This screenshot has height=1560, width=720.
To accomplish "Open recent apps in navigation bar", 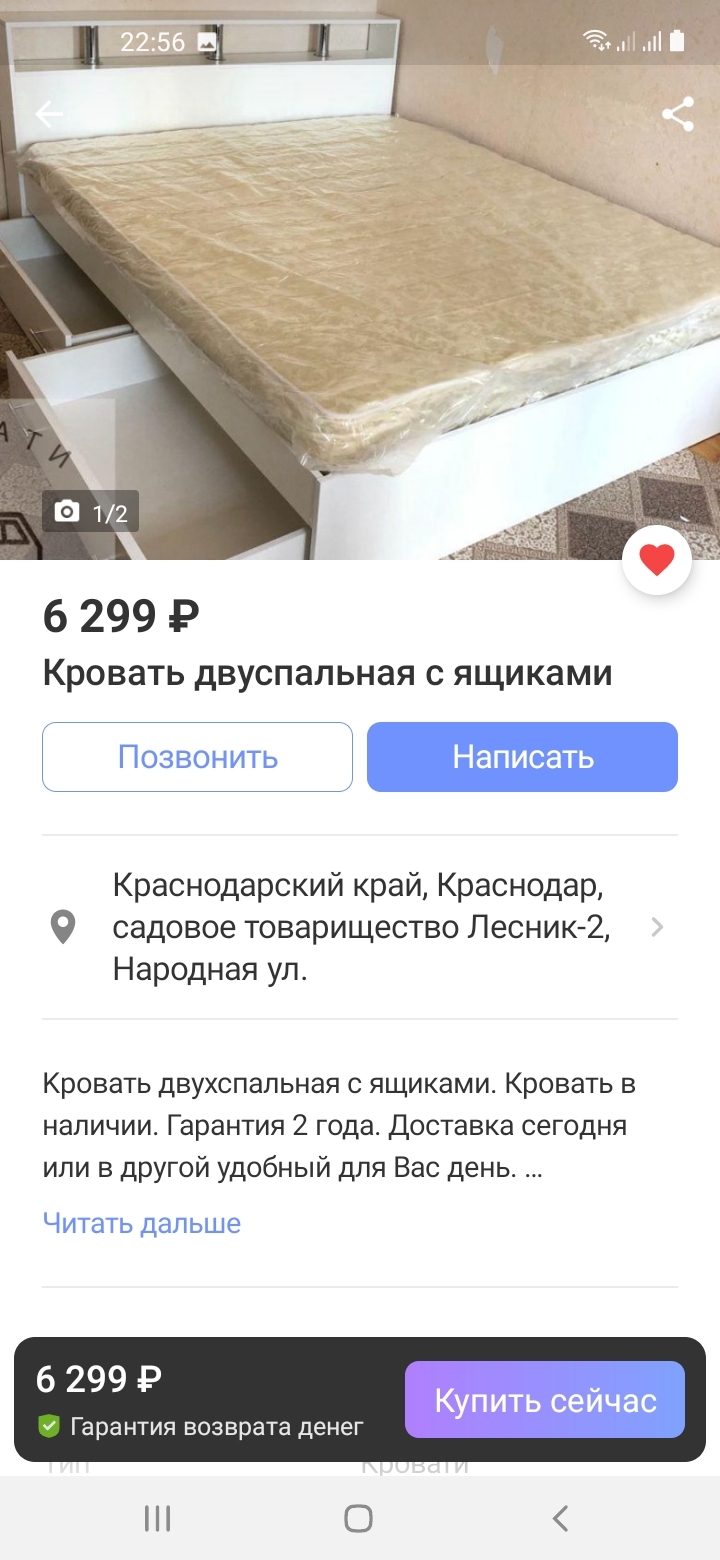I will click(x=158, y=1518).
